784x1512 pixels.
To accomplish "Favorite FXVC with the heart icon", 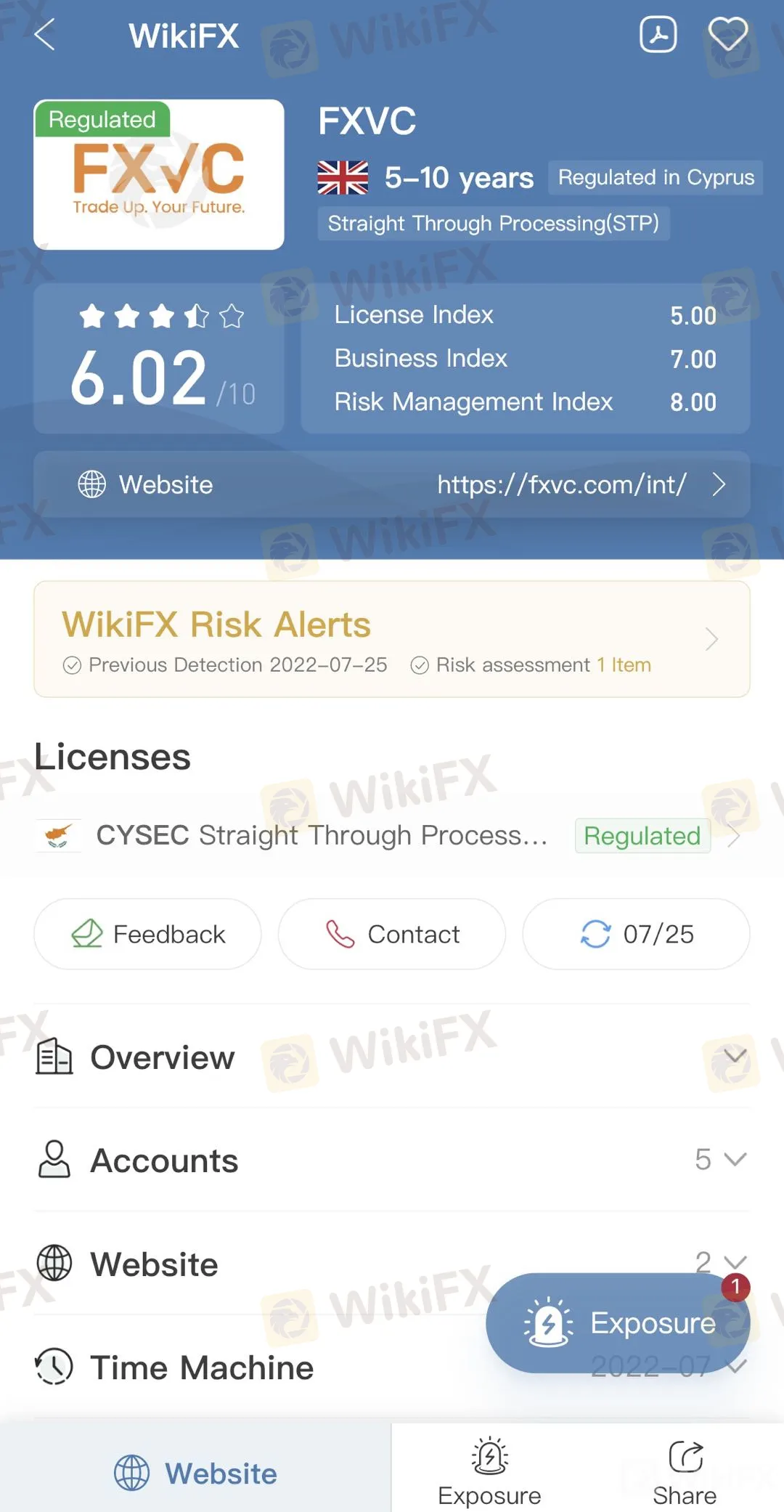I will [x=727, y=35].
